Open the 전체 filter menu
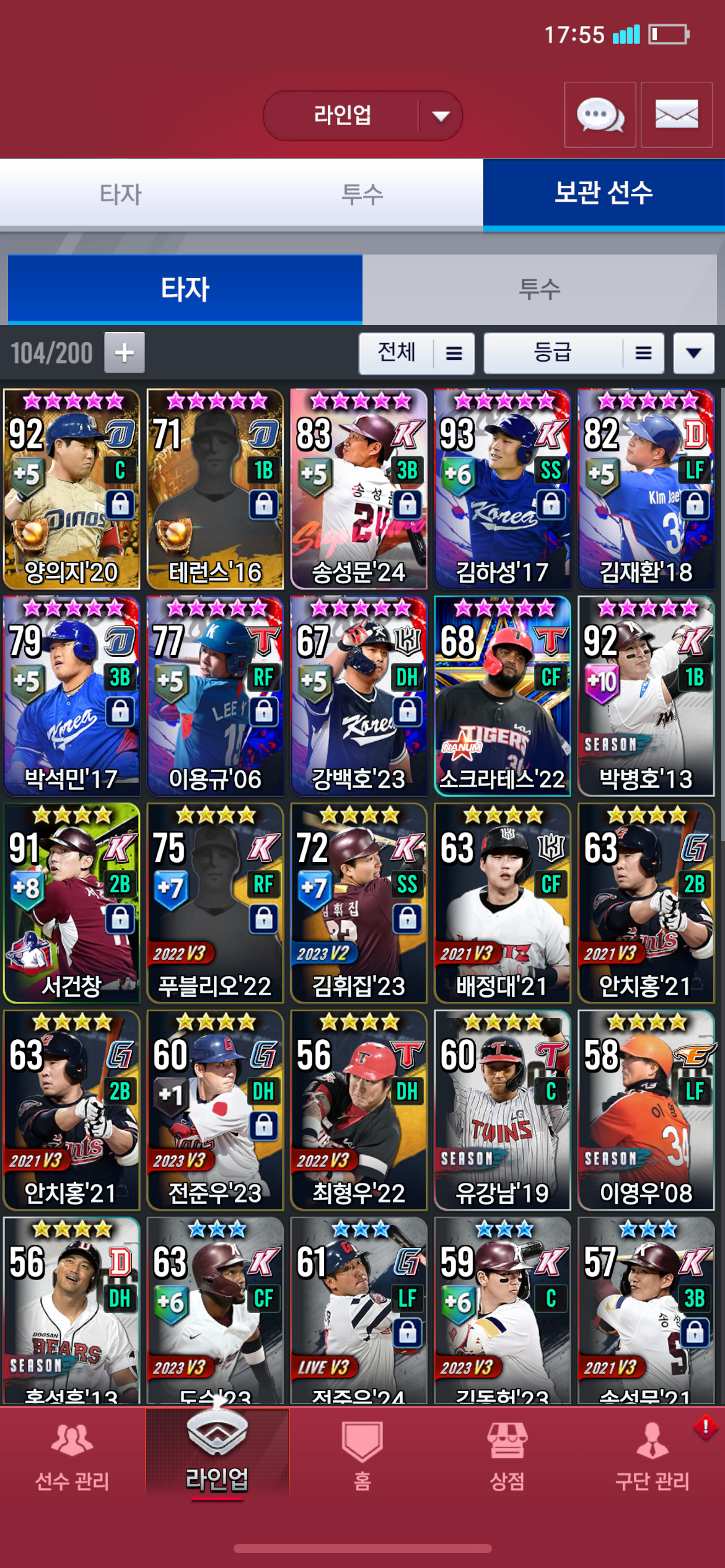Screen dimensions: 725x1568 [x=416, y=353]
